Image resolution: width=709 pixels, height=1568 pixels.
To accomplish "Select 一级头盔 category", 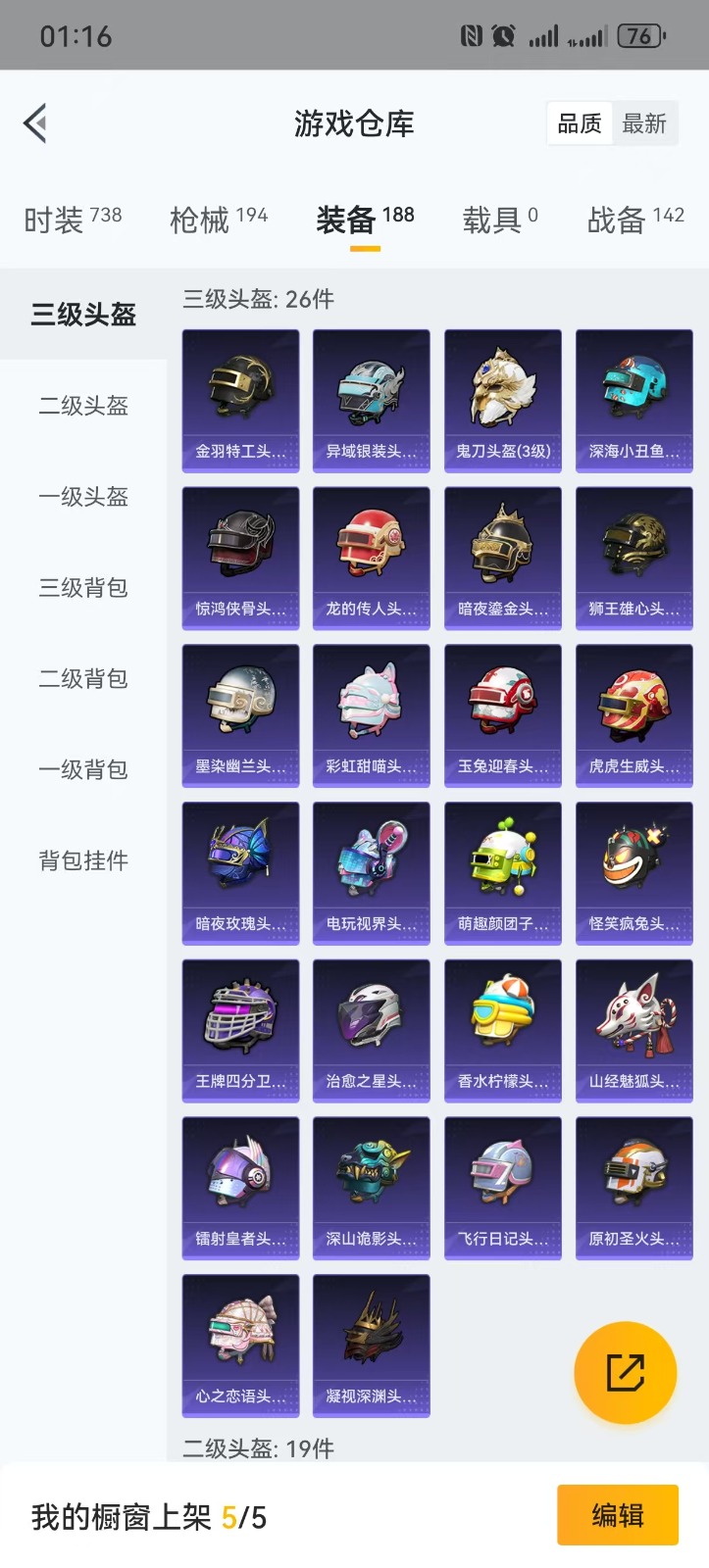I will [x=83, y=497].
